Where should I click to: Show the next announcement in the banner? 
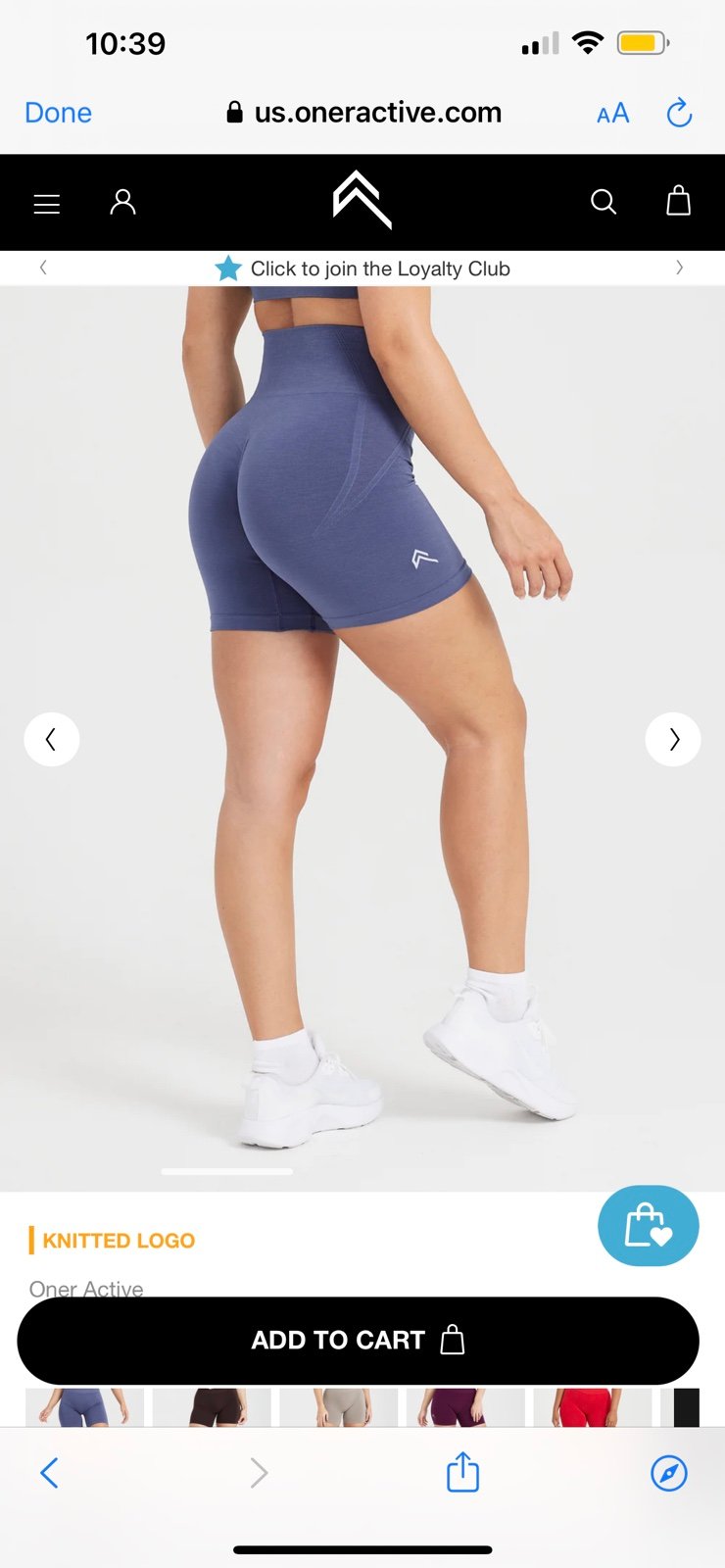[x=680, y=268]
